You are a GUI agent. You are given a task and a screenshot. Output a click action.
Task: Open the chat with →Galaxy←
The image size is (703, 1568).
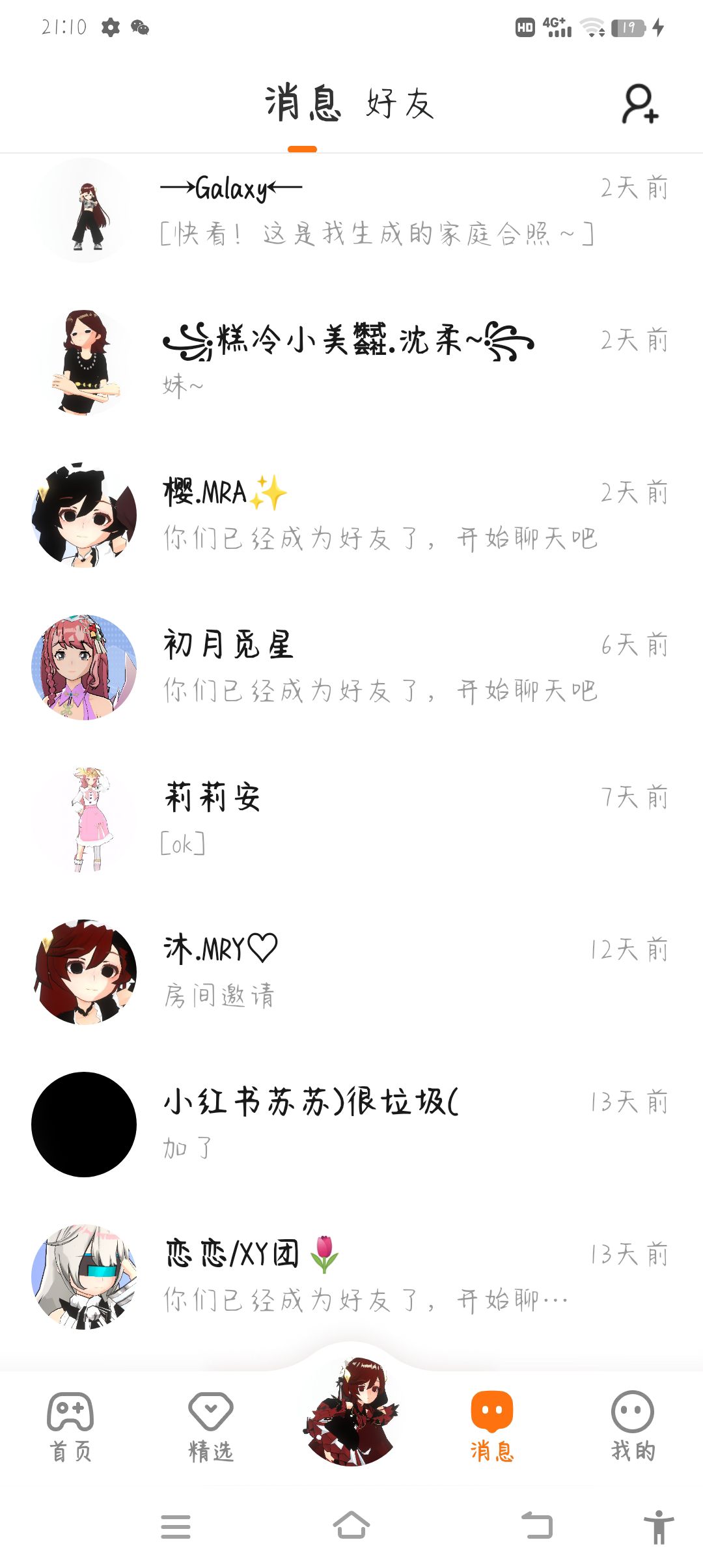pyautogui.click(x=351, y=210)
